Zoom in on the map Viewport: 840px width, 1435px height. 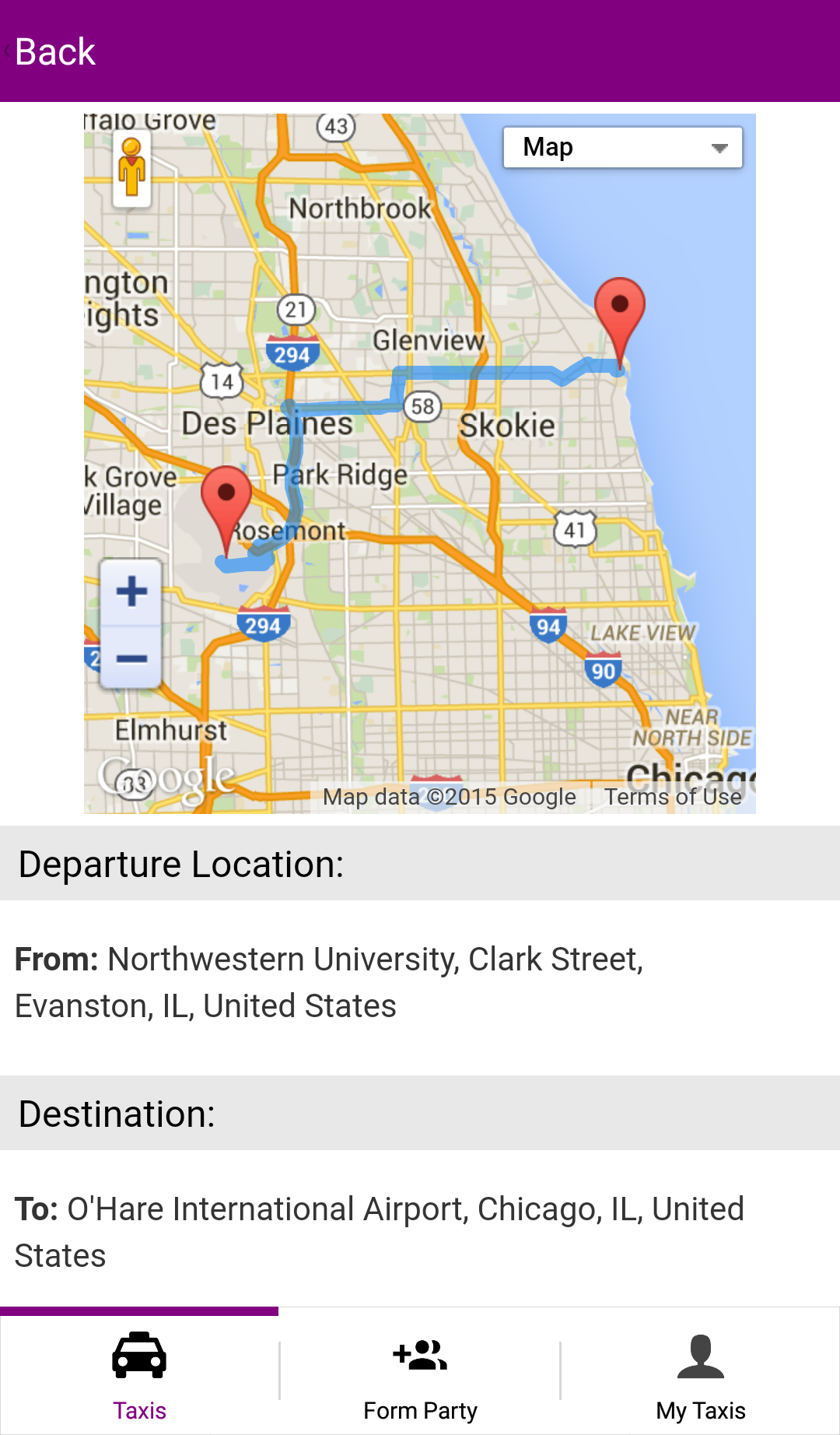point(131,591)
